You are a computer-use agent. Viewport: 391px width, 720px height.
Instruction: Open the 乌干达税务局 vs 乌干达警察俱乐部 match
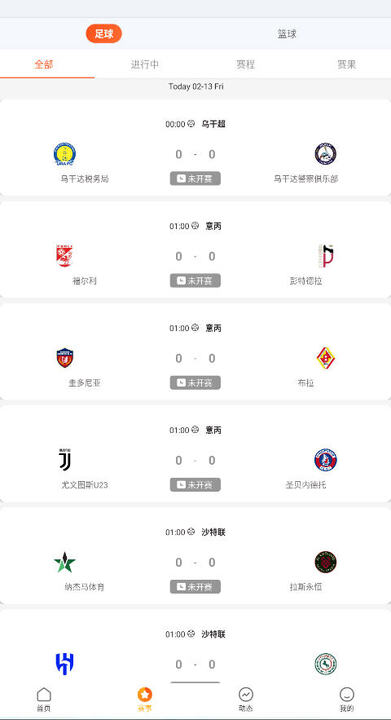[x=196, y=148]
